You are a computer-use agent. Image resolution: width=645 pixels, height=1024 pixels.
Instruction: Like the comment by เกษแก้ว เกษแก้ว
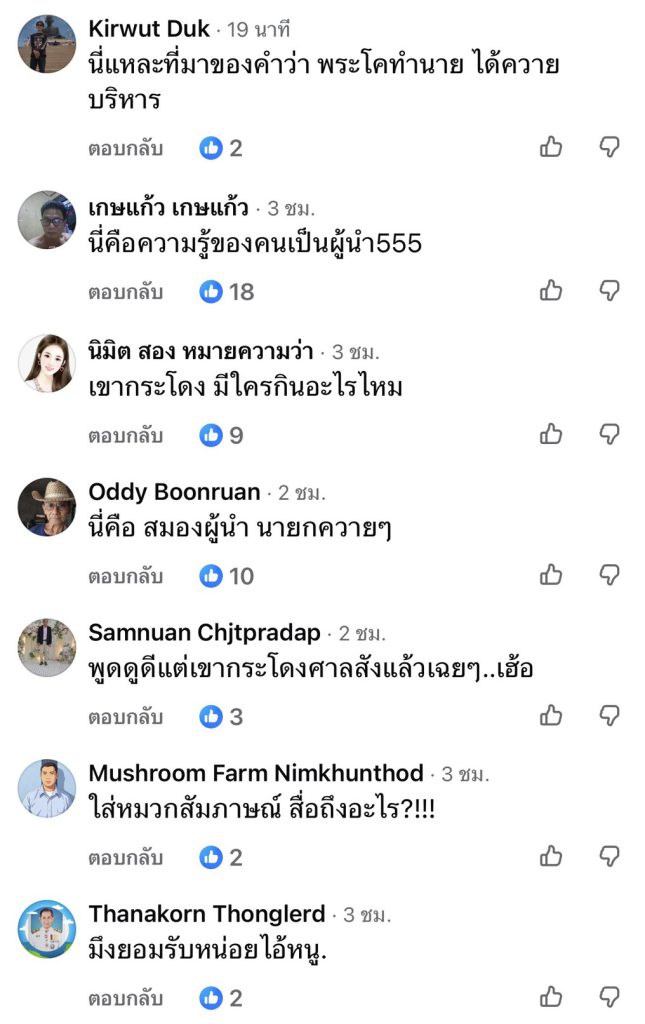click(550, 291)
